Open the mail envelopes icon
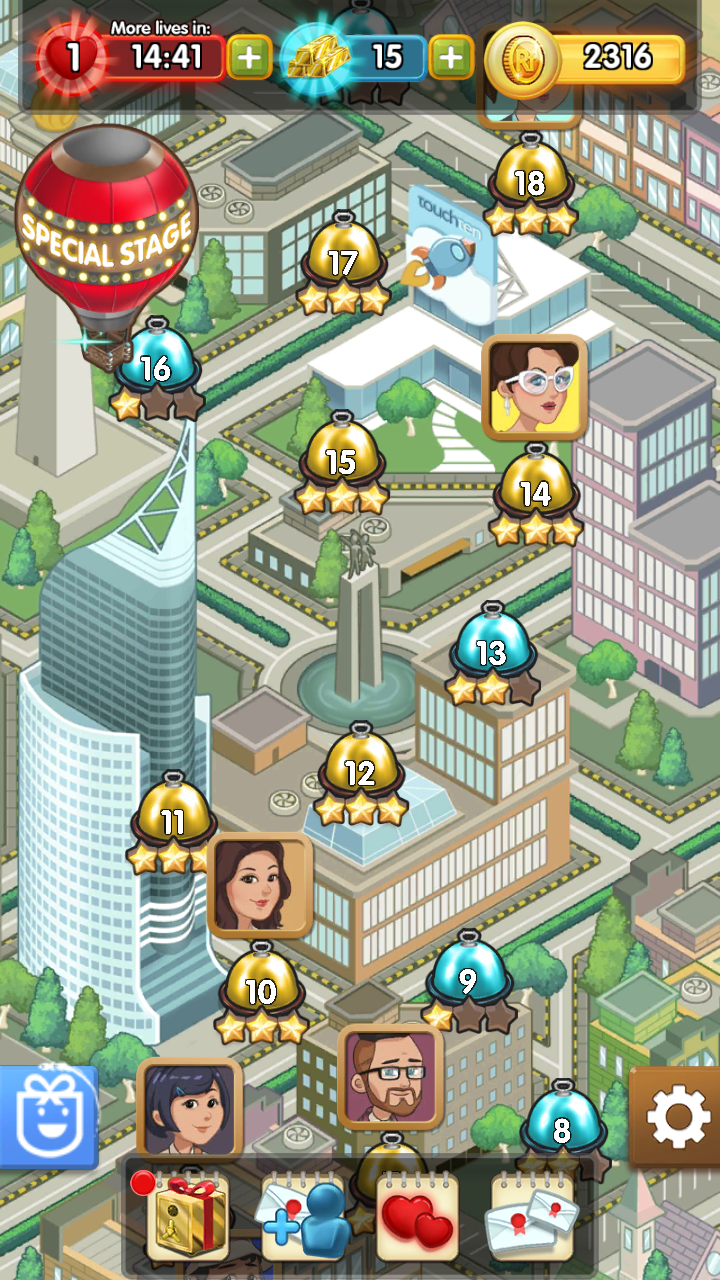720x1280 pixels. (534, 1217)
